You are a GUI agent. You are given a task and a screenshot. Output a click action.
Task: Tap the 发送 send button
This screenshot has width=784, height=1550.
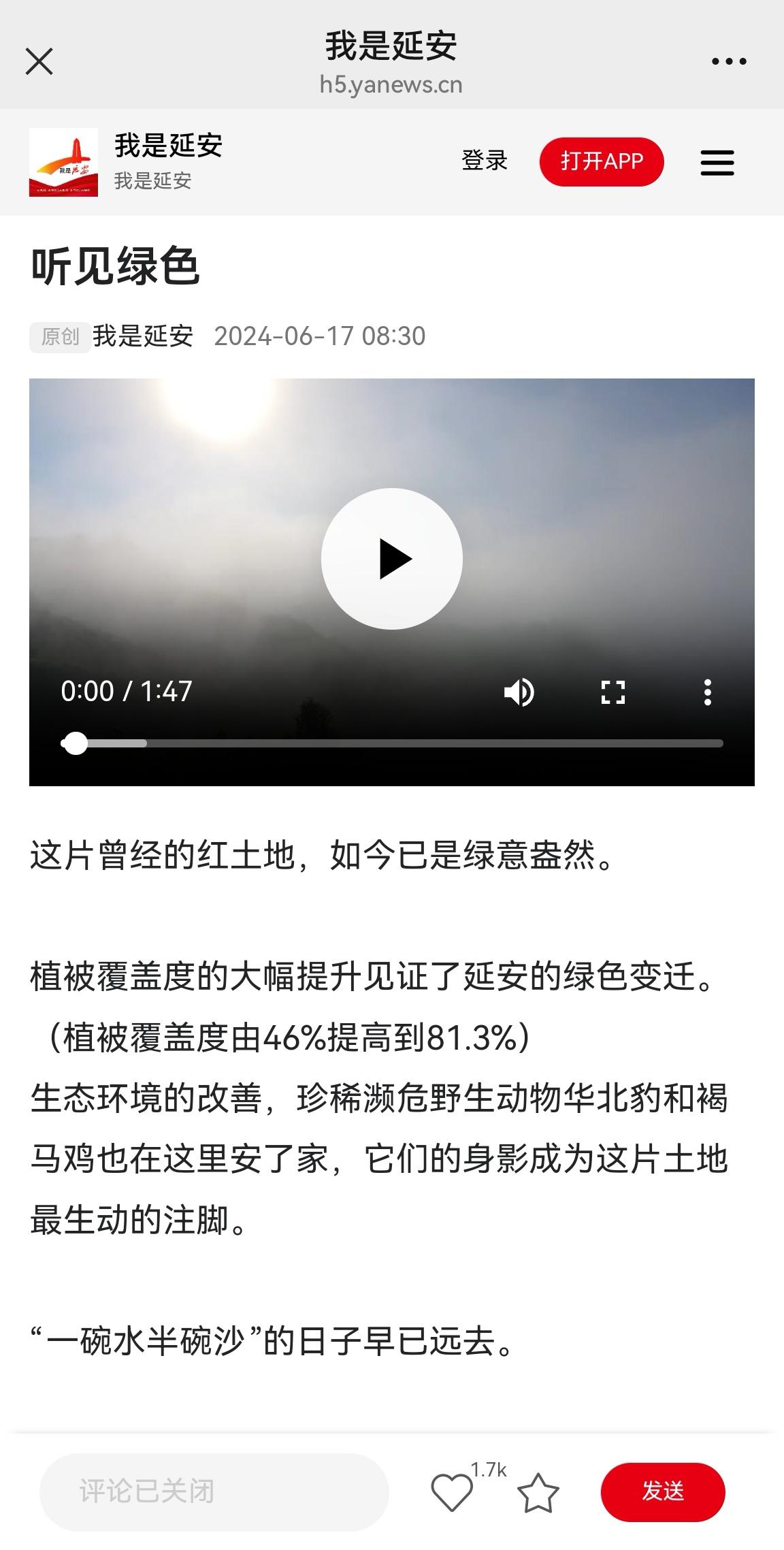point(663,1491)
